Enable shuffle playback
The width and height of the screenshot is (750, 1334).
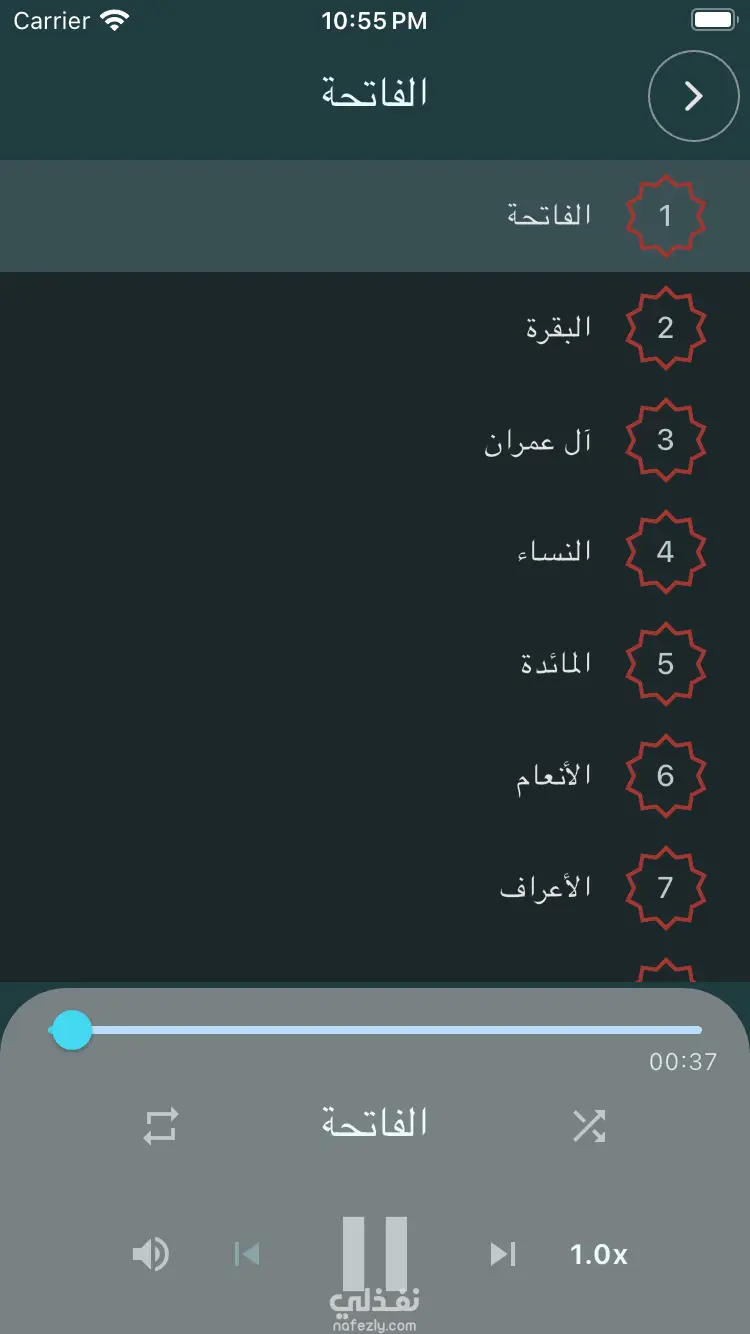click(x=589, y=1126)
